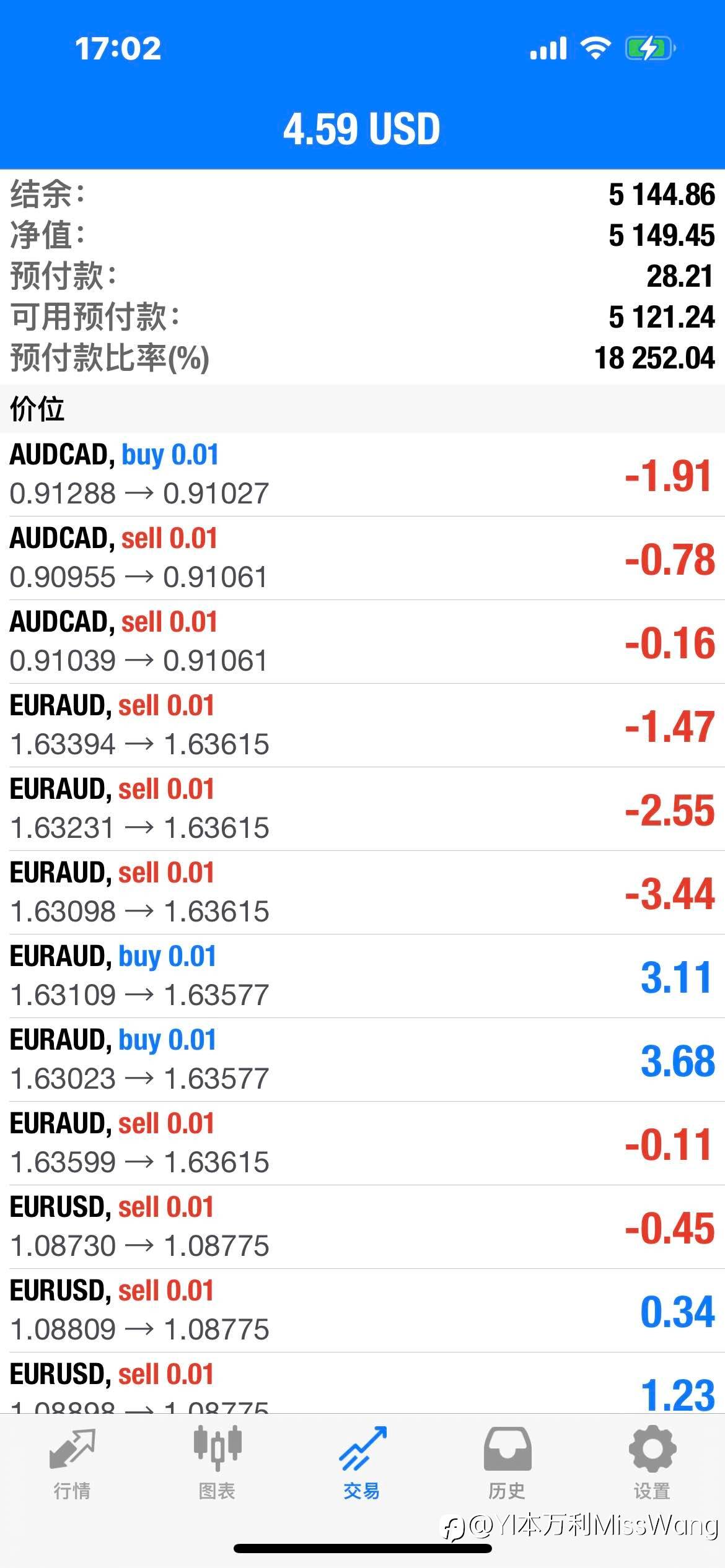Open the 图表 chart tab
The width and height of the screenshot is (725, 1568).
(x=217, y=1463)
